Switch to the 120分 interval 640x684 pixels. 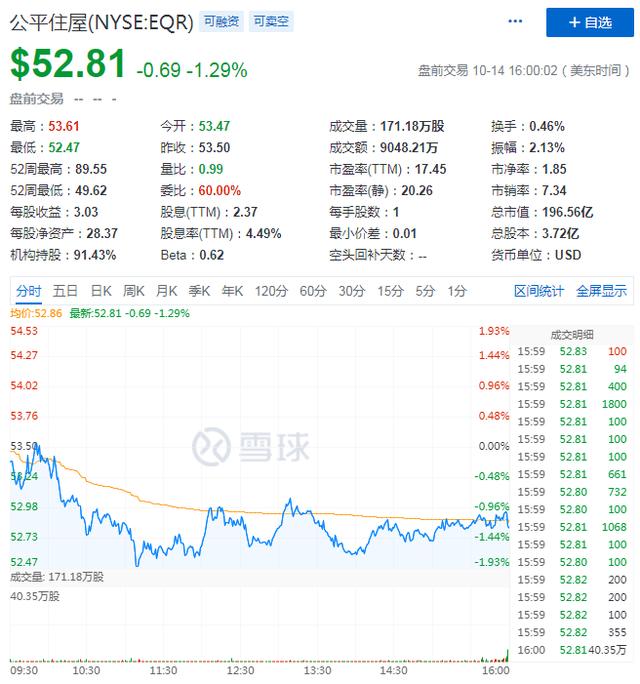coord(270,291)
